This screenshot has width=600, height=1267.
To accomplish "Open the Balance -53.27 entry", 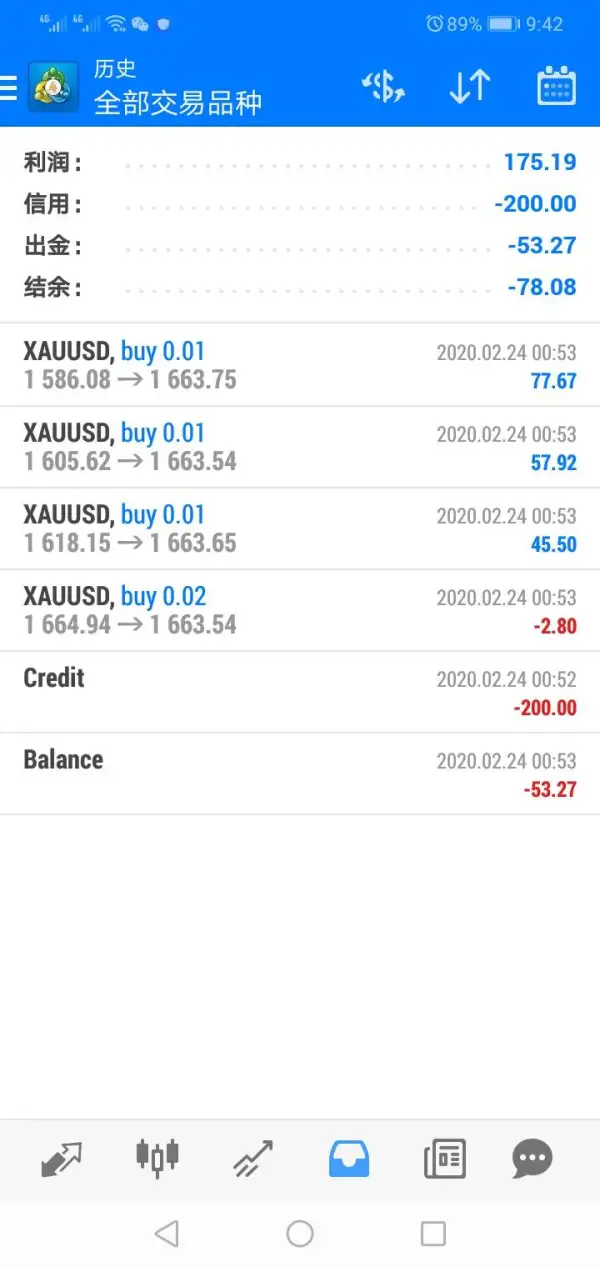I will pos(300,774).
